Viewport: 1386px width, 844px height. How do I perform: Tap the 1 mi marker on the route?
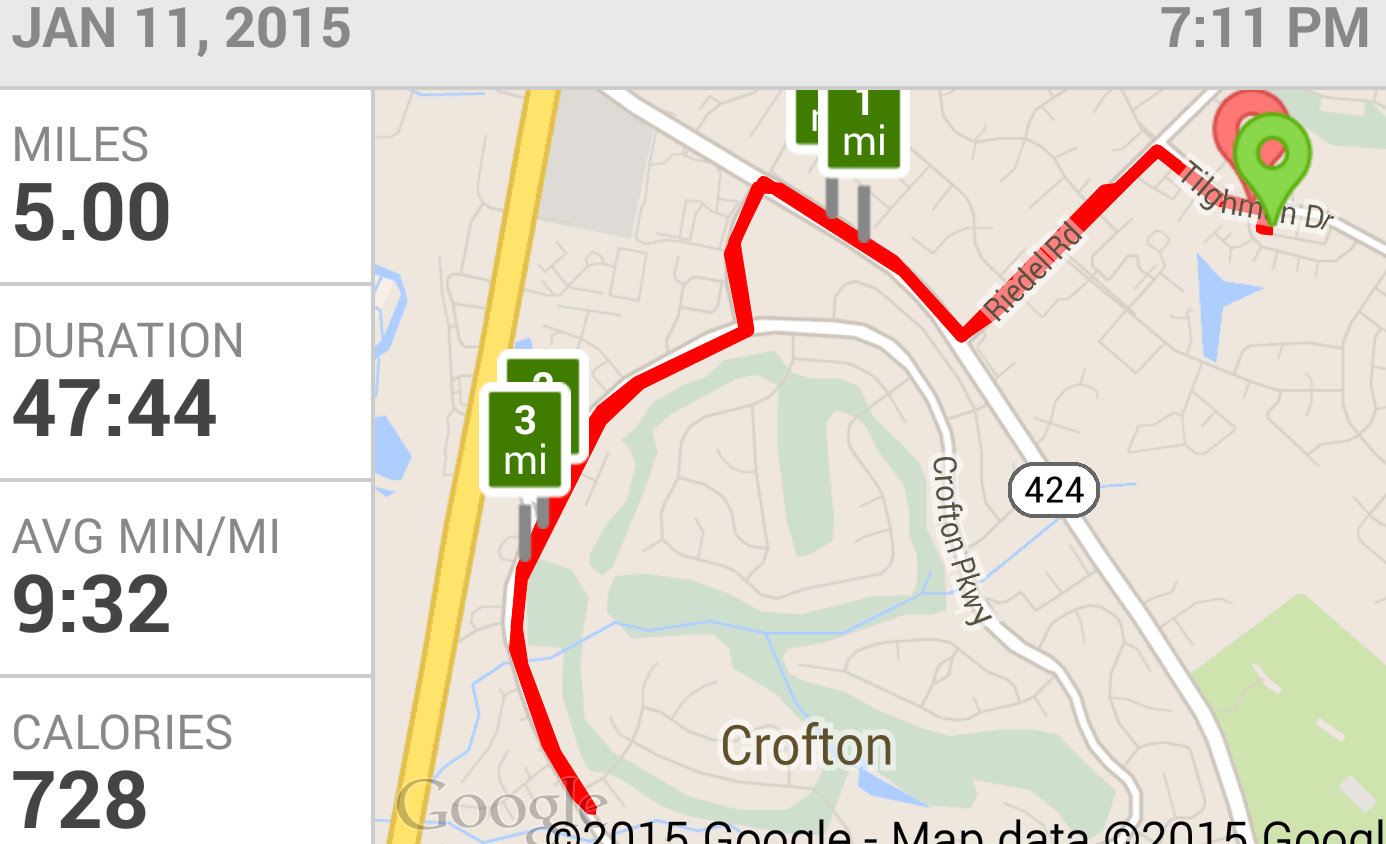point(864,130)
